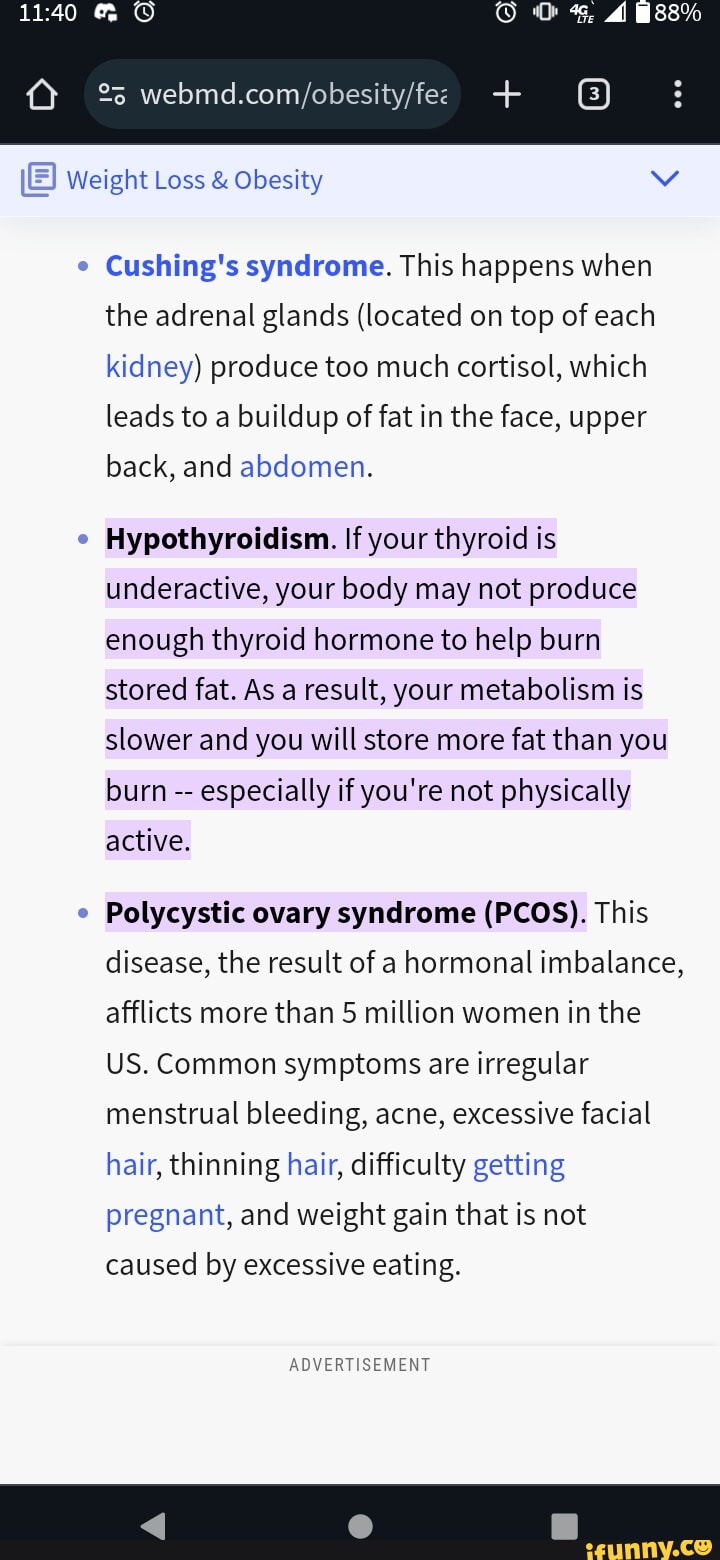
Task: Open the abdomen link
Action: (302, 466)
